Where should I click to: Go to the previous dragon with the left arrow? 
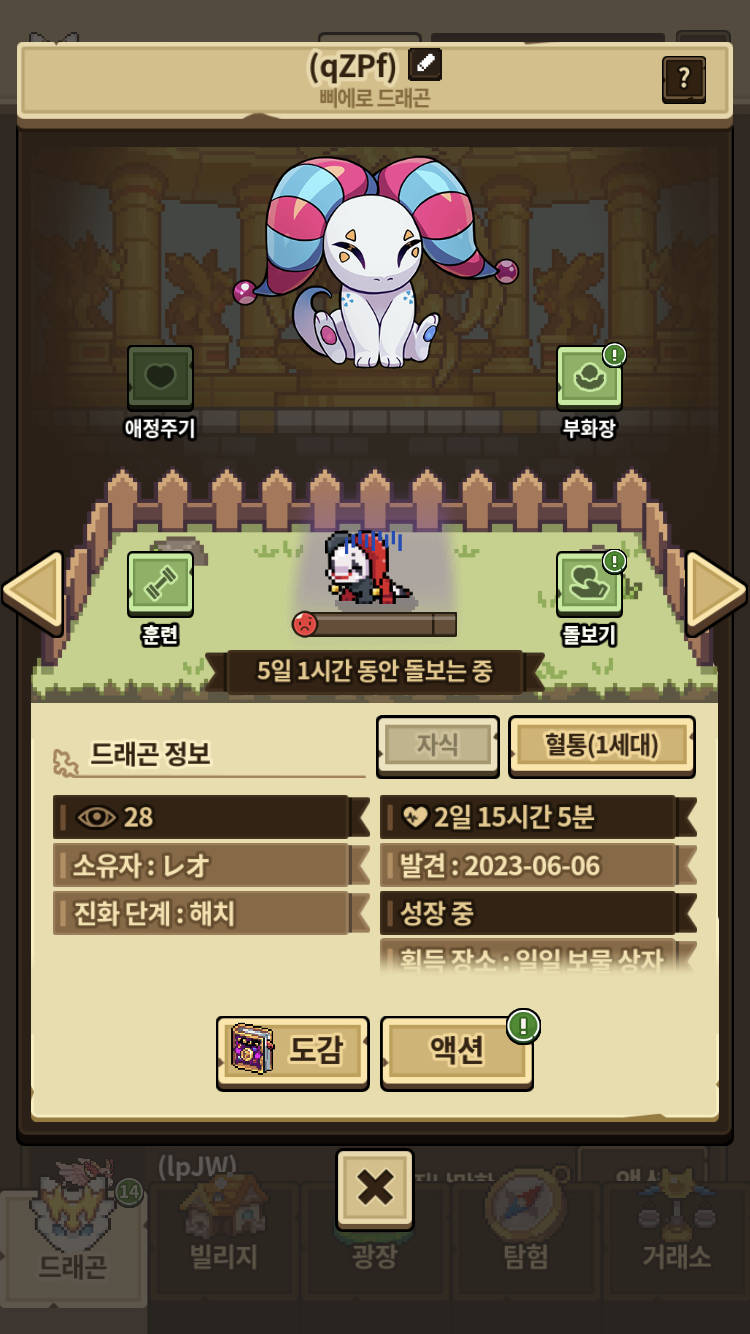pos(32,592)
